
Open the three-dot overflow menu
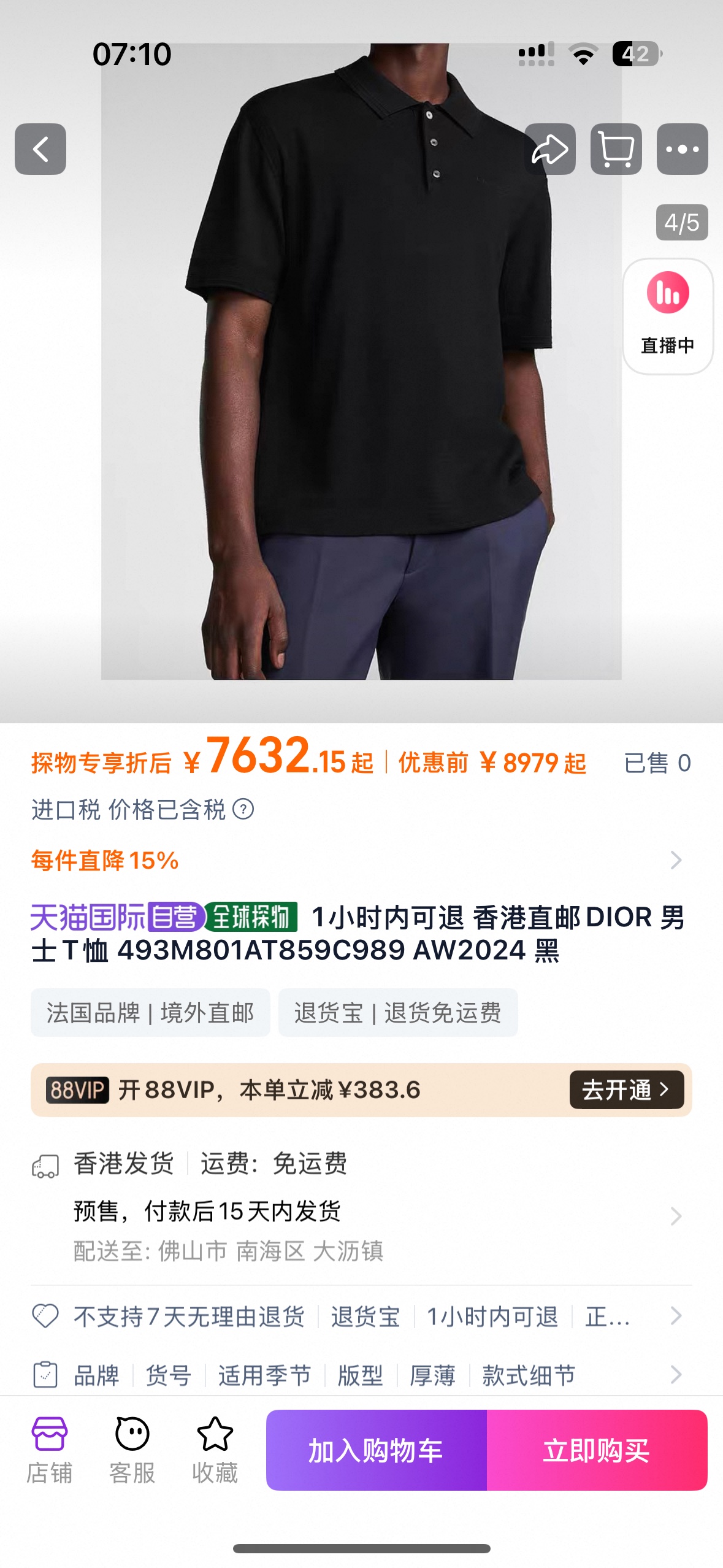coord(682,149)
